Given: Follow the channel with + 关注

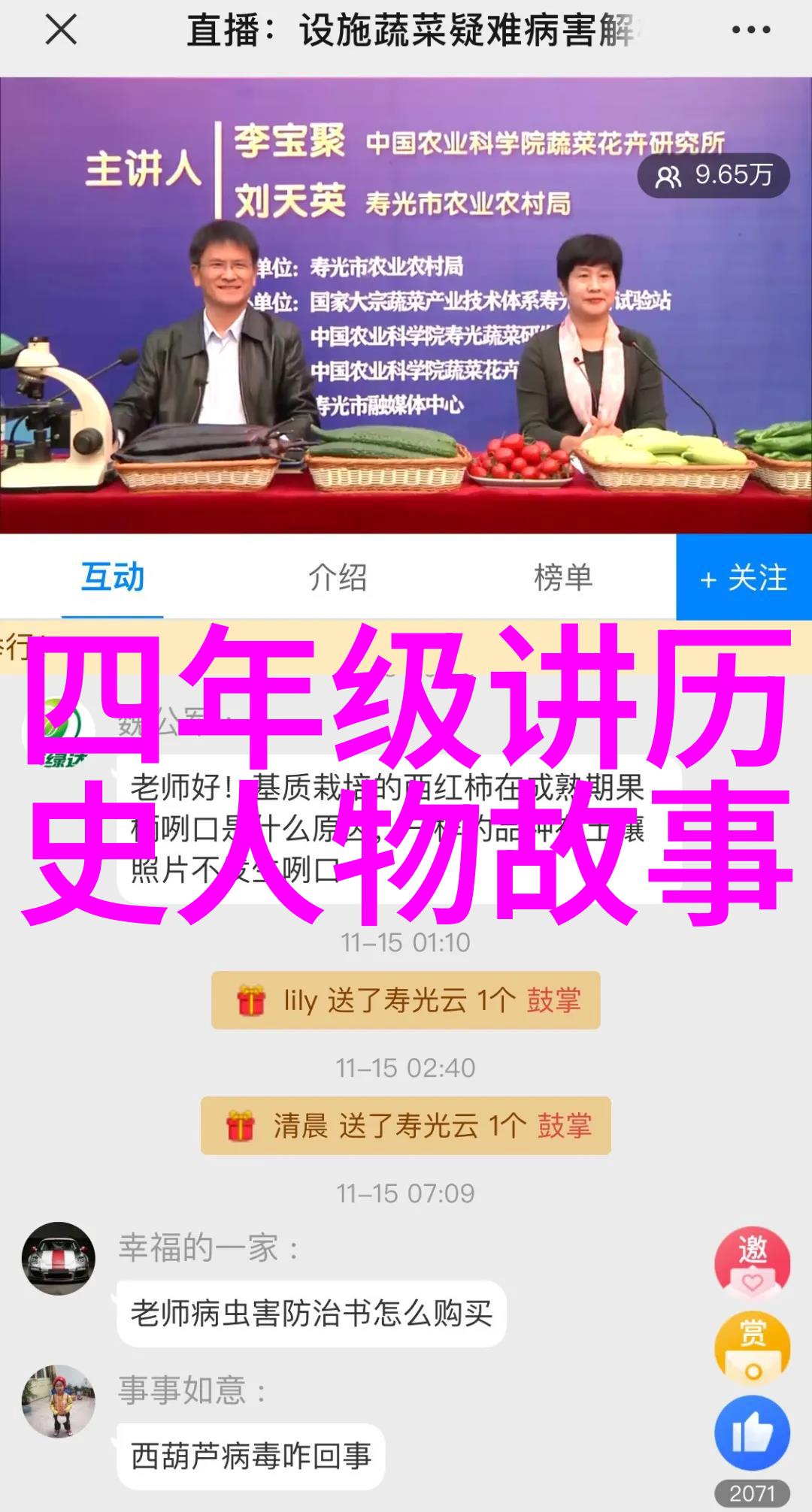Looking at the screenshot, I should tap(744, 577).
